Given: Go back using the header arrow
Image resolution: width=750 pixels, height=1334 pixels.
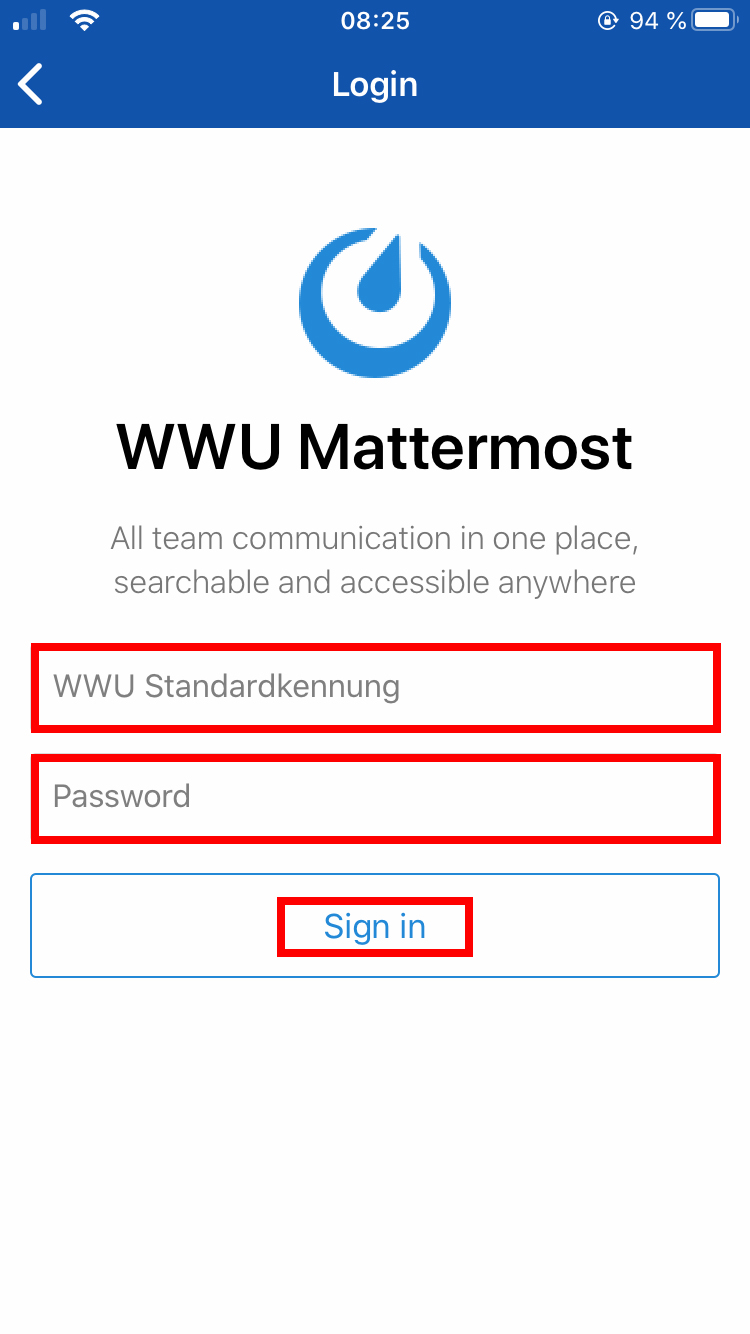Looking at the screenshot, I should tap(32, 84).
